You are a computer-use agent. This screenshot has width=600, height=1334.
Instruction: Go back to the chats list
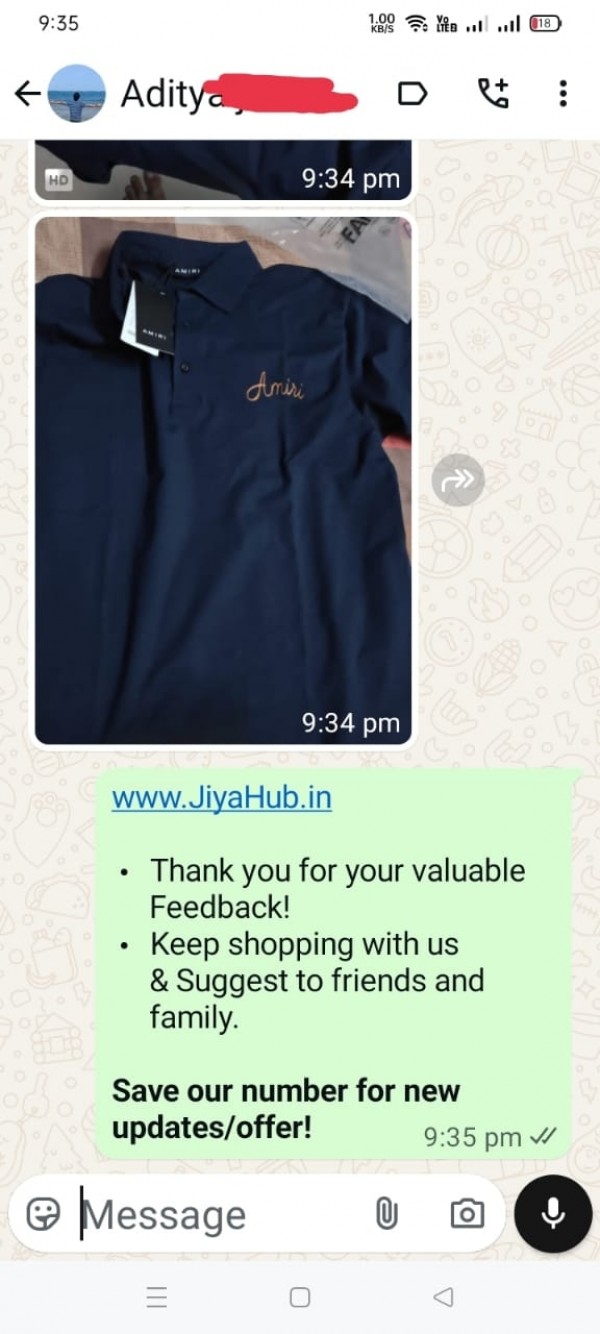tap(27, 94)
